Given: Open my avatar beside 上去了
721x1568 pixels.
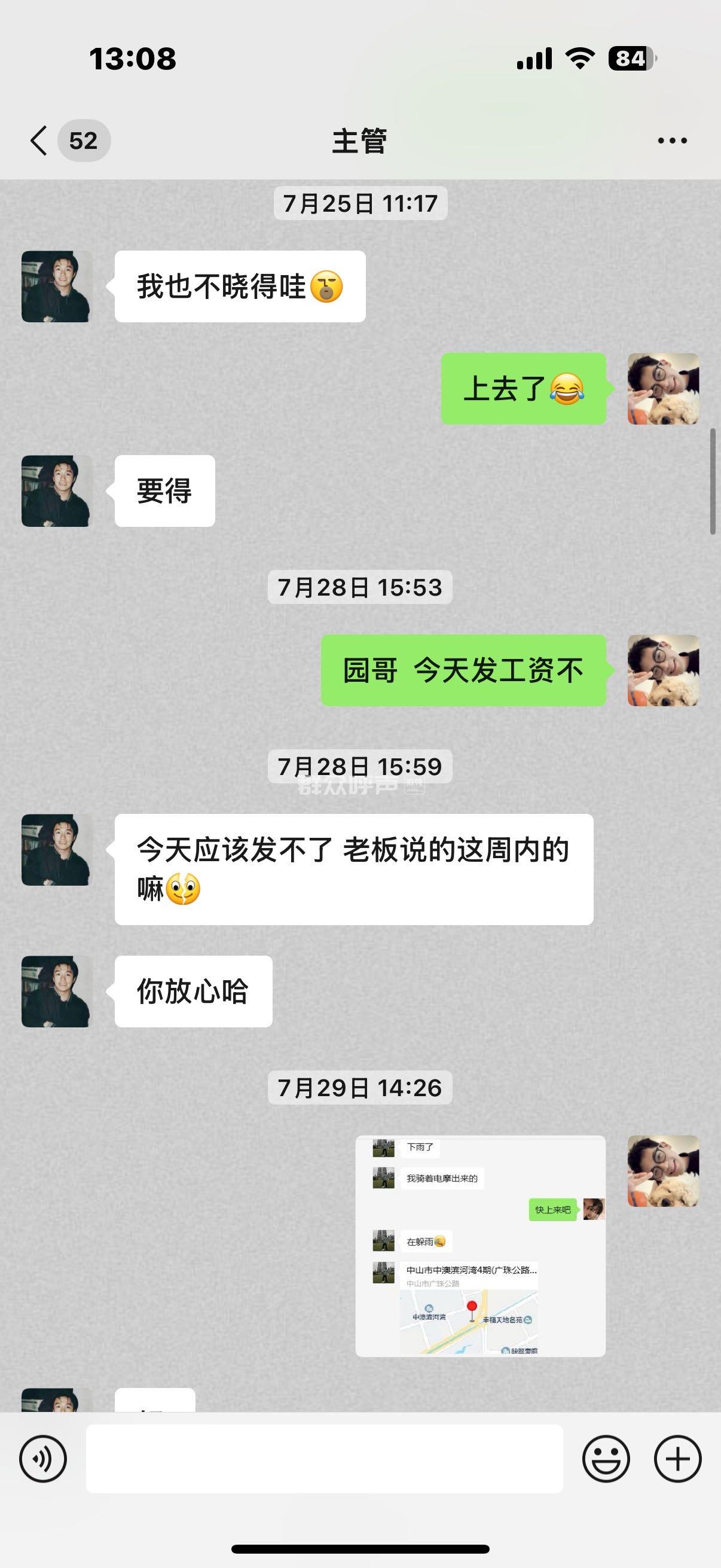Looking at the screenshot, I should pos(662,389).
